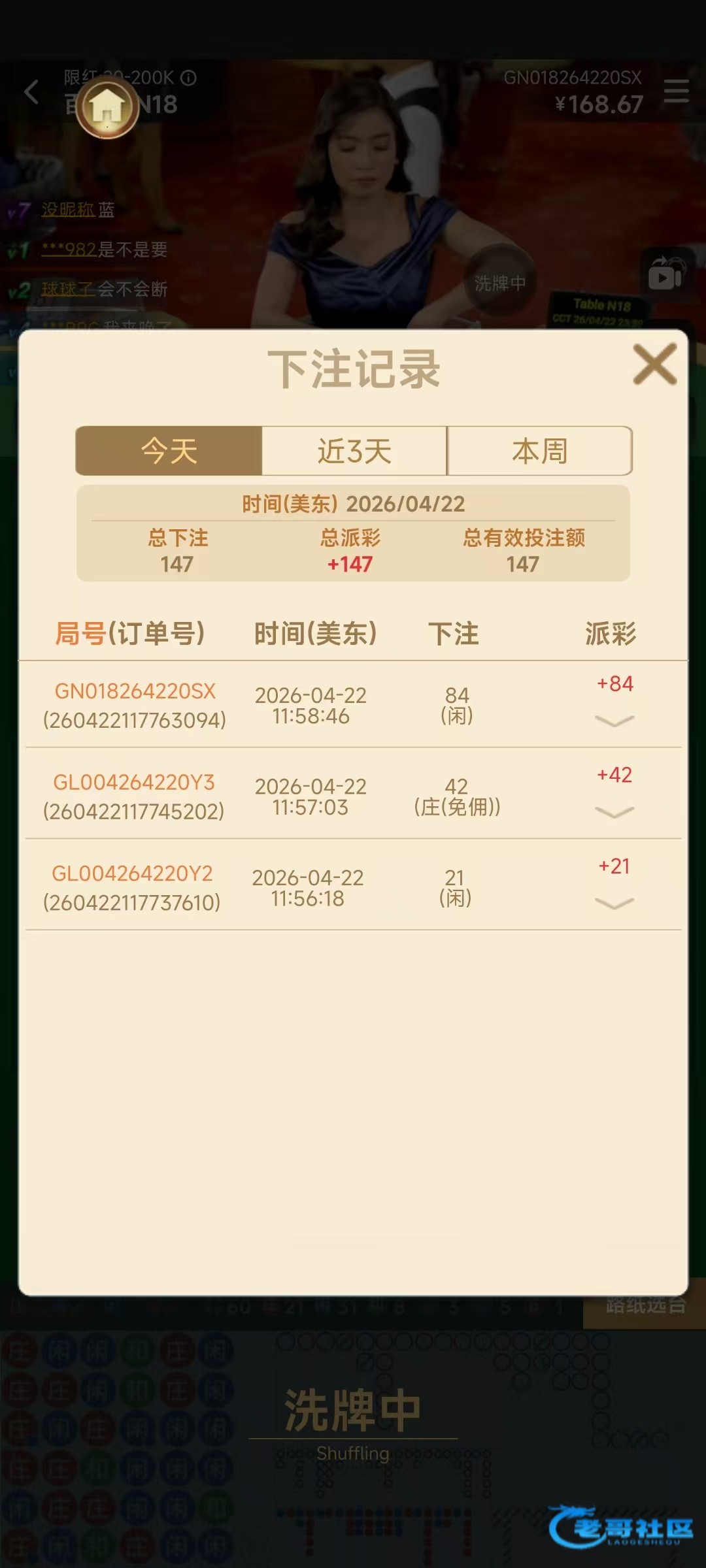Expand details for bet GL004264220Y3
706x1568 pixels.
tap(614, 812)
